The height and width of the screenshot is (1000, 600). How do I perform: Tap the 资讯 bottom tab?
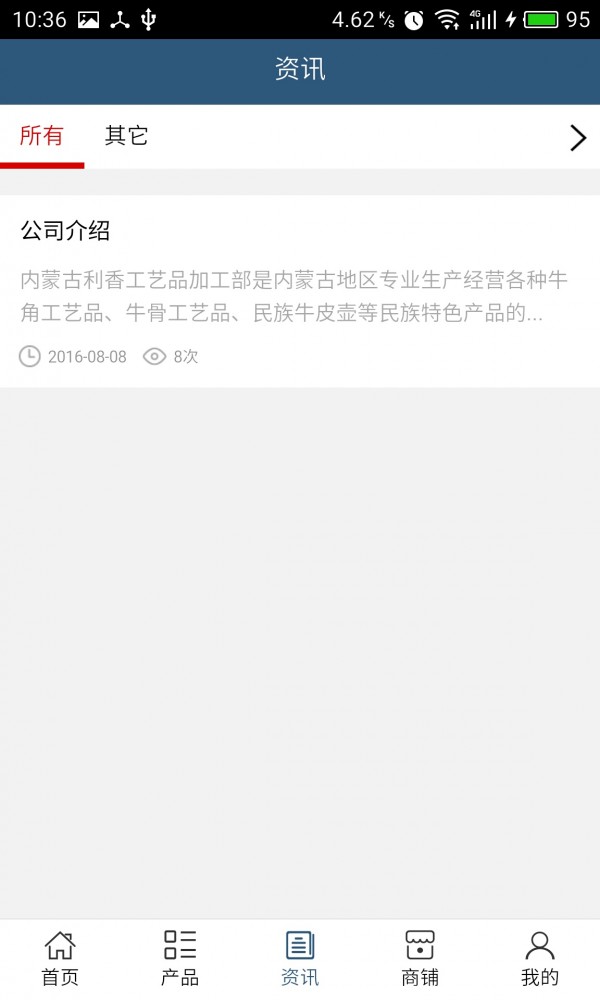300,958
